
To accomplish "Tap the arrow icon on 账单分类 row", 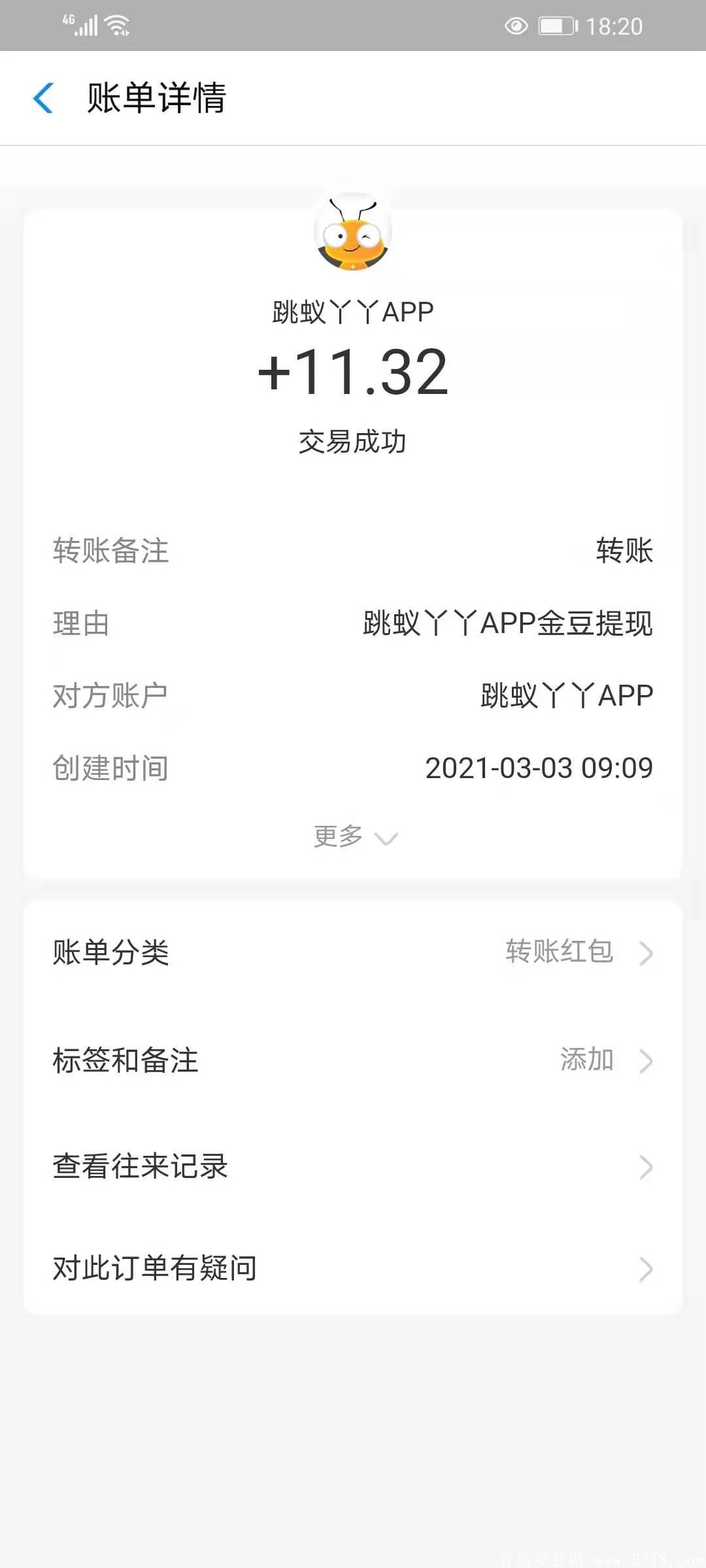I will coord(647,953).
